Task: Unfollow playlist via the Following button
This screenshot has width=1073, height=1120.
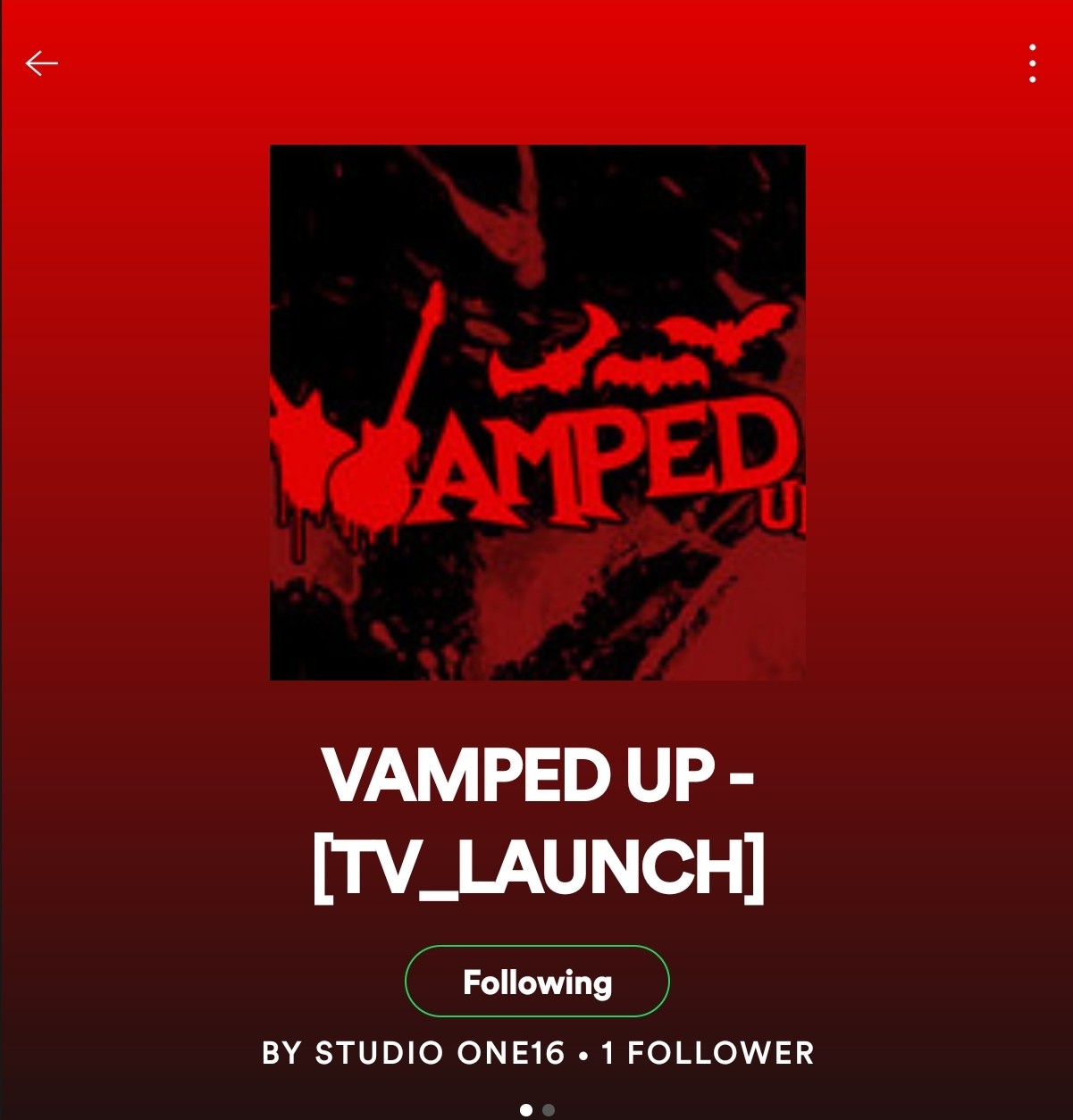Action: point(537,981)
